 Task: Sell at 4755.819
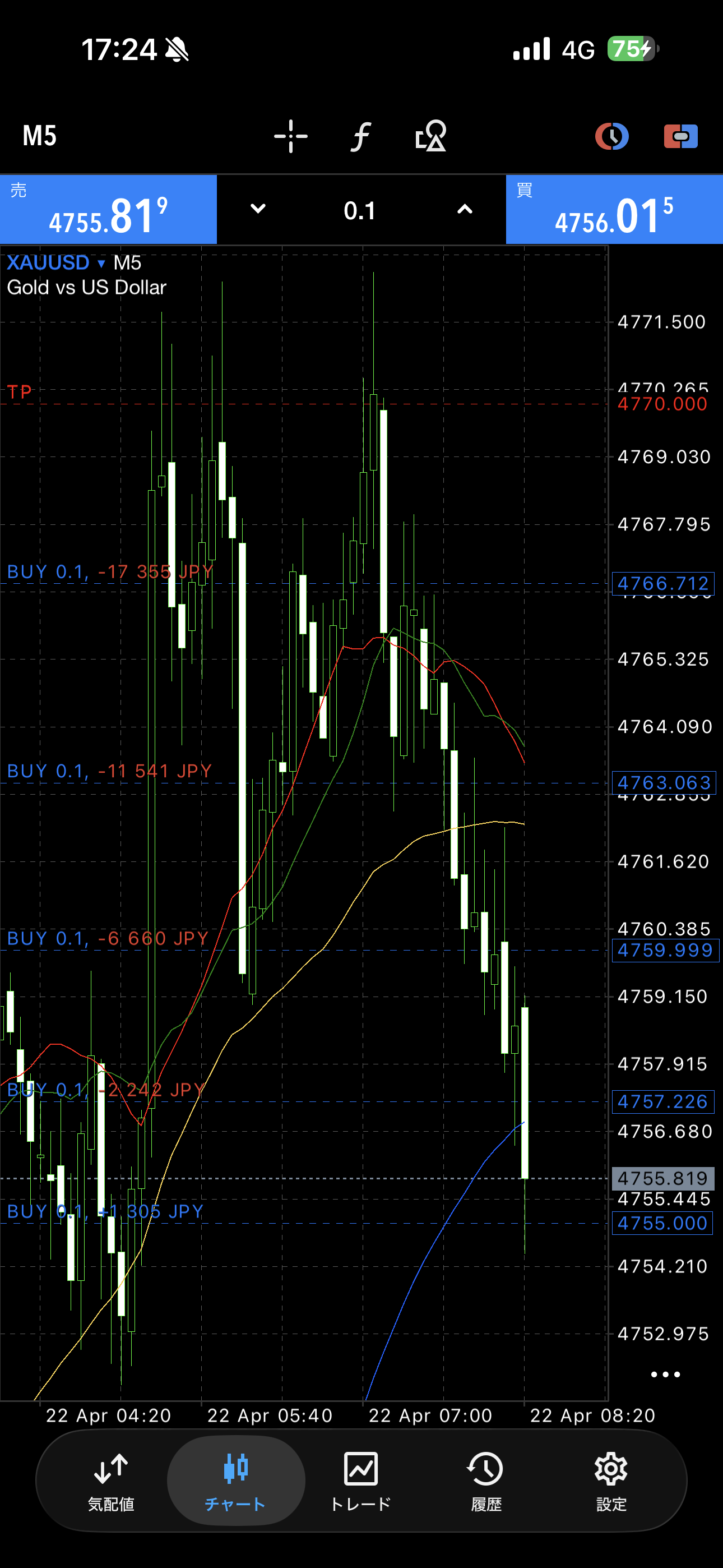(108, 210)
